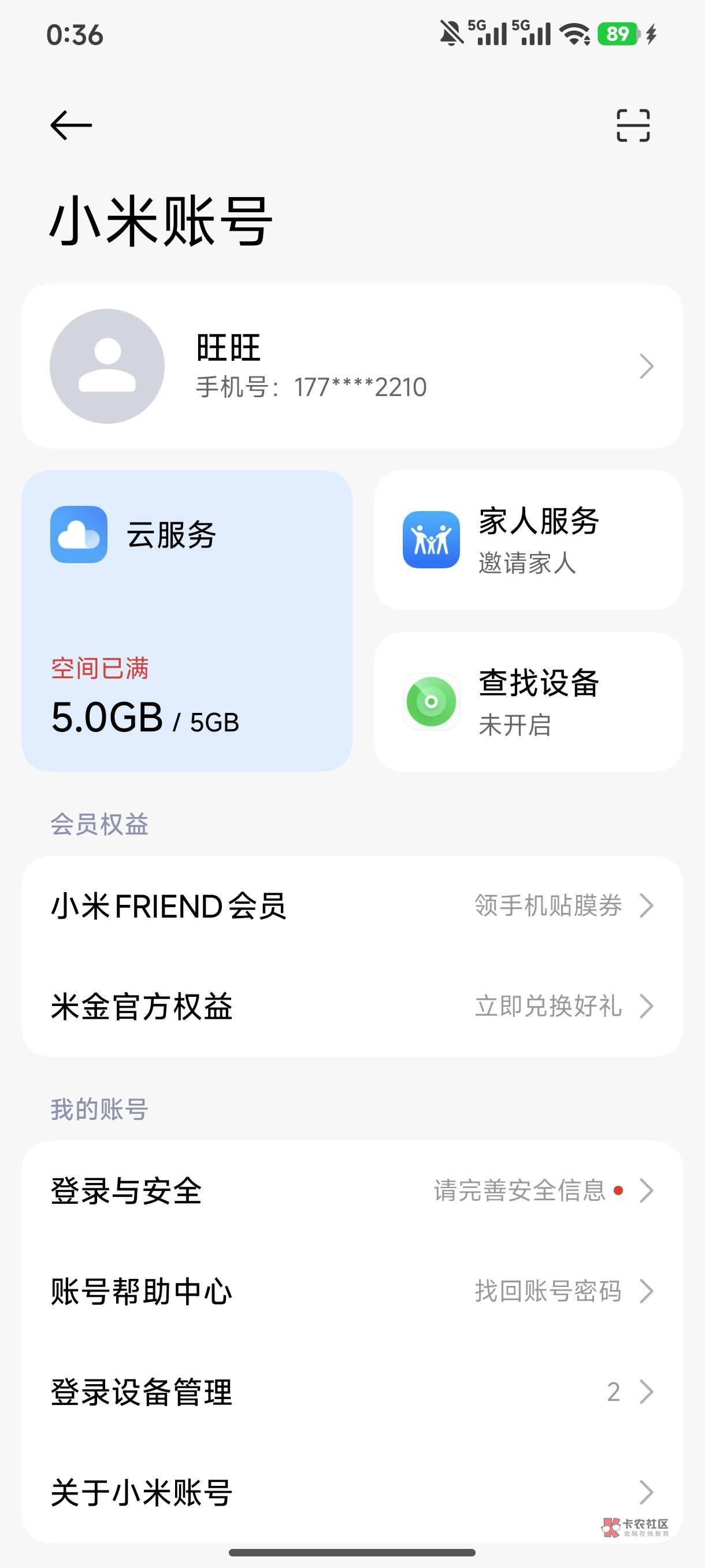
Task: Open 账号帮助中心
Action: click(352, 1291)
